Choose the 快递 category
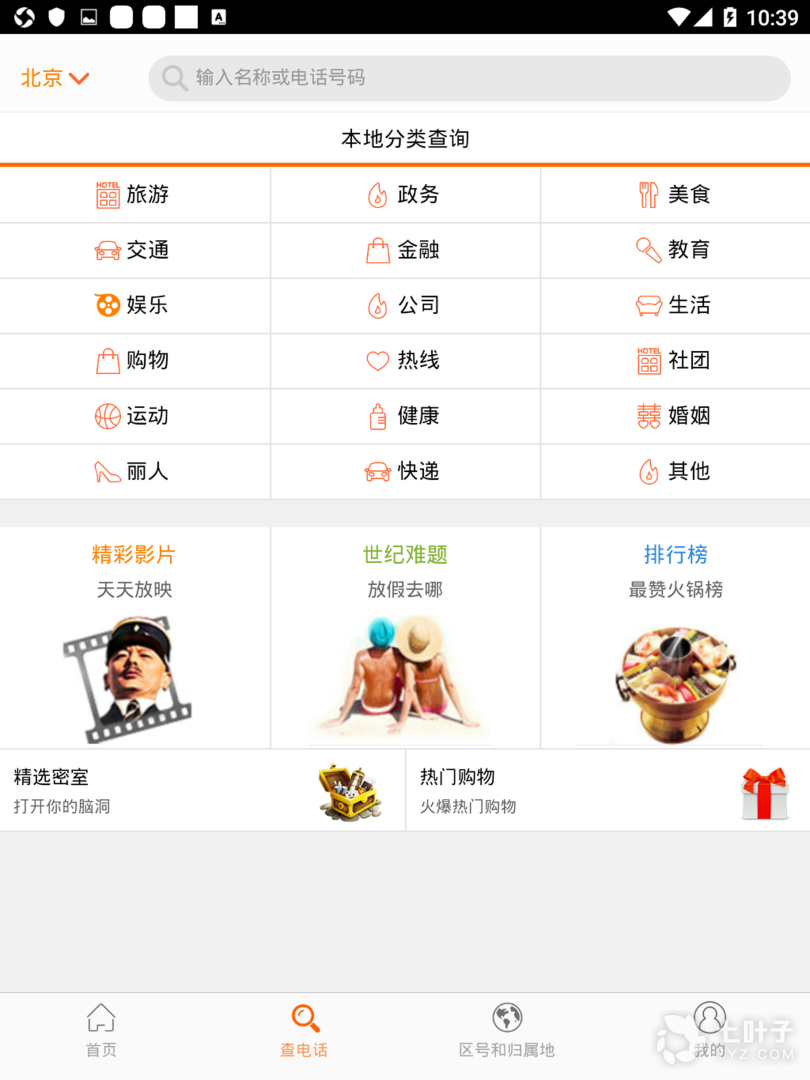This screenshot has height=1080, width=810. click(404, 471)
